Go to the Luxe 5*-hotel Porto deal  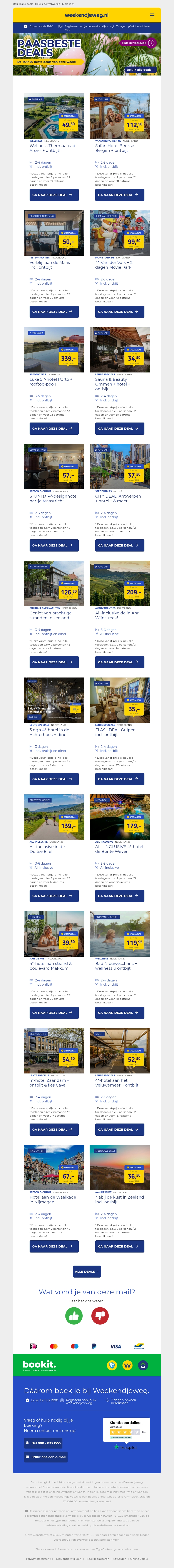click(54, 429)
